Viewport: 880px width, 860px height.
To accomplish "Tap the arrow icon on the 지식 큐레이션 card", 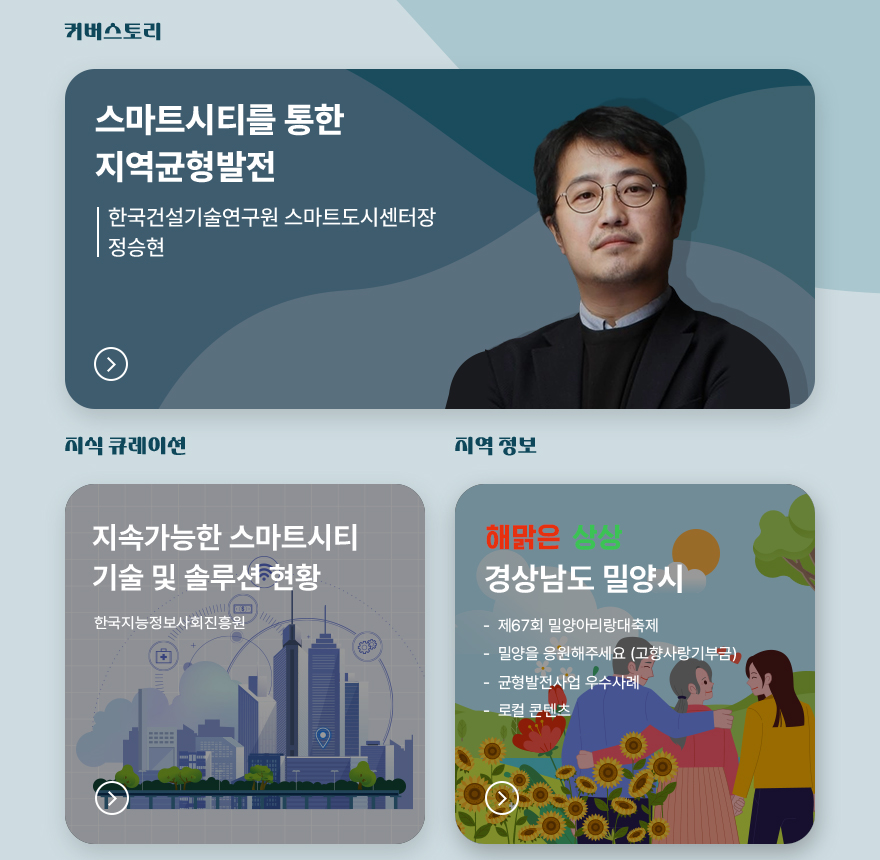I will coord(112,798).
